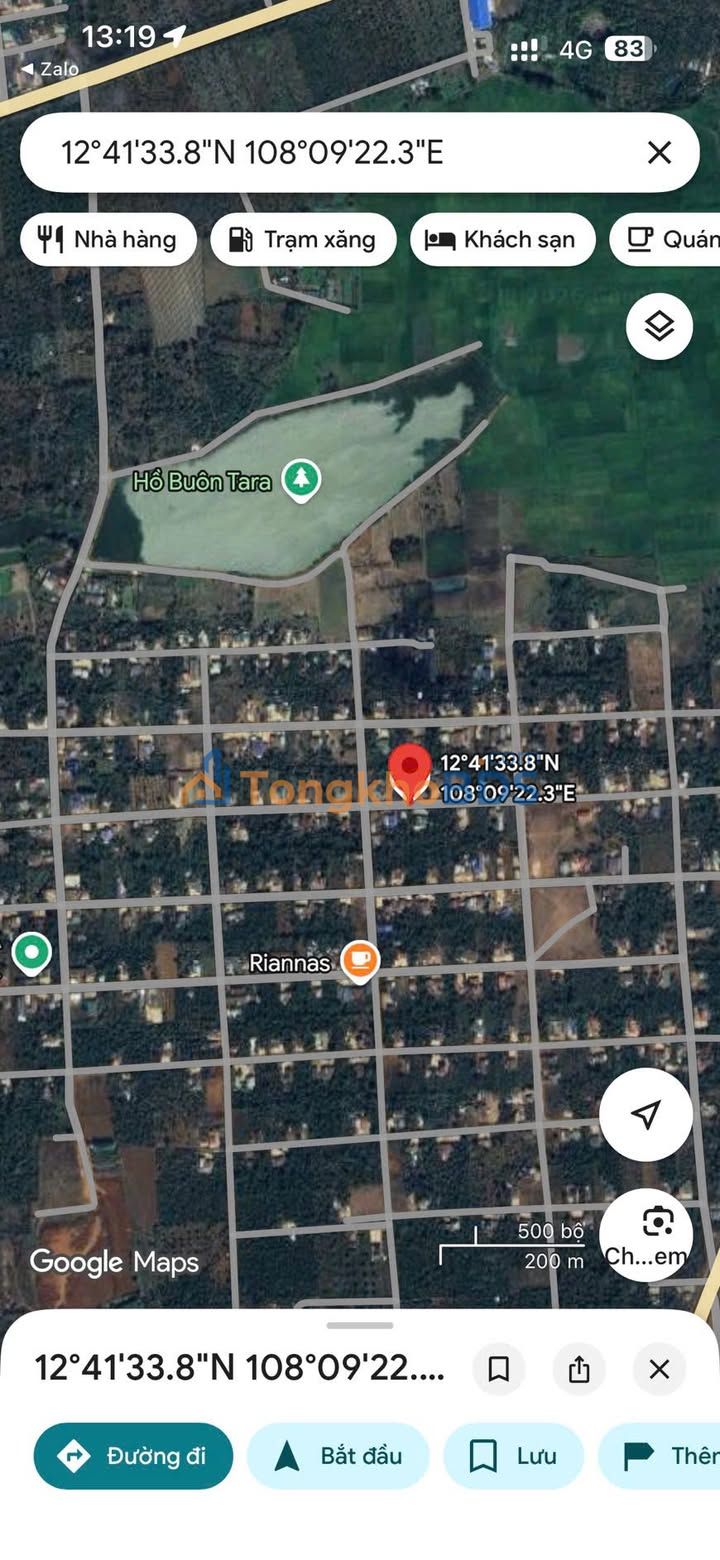Expand the bottom sheet handle
This screenshot has height=1560, width=720.
360,1326
